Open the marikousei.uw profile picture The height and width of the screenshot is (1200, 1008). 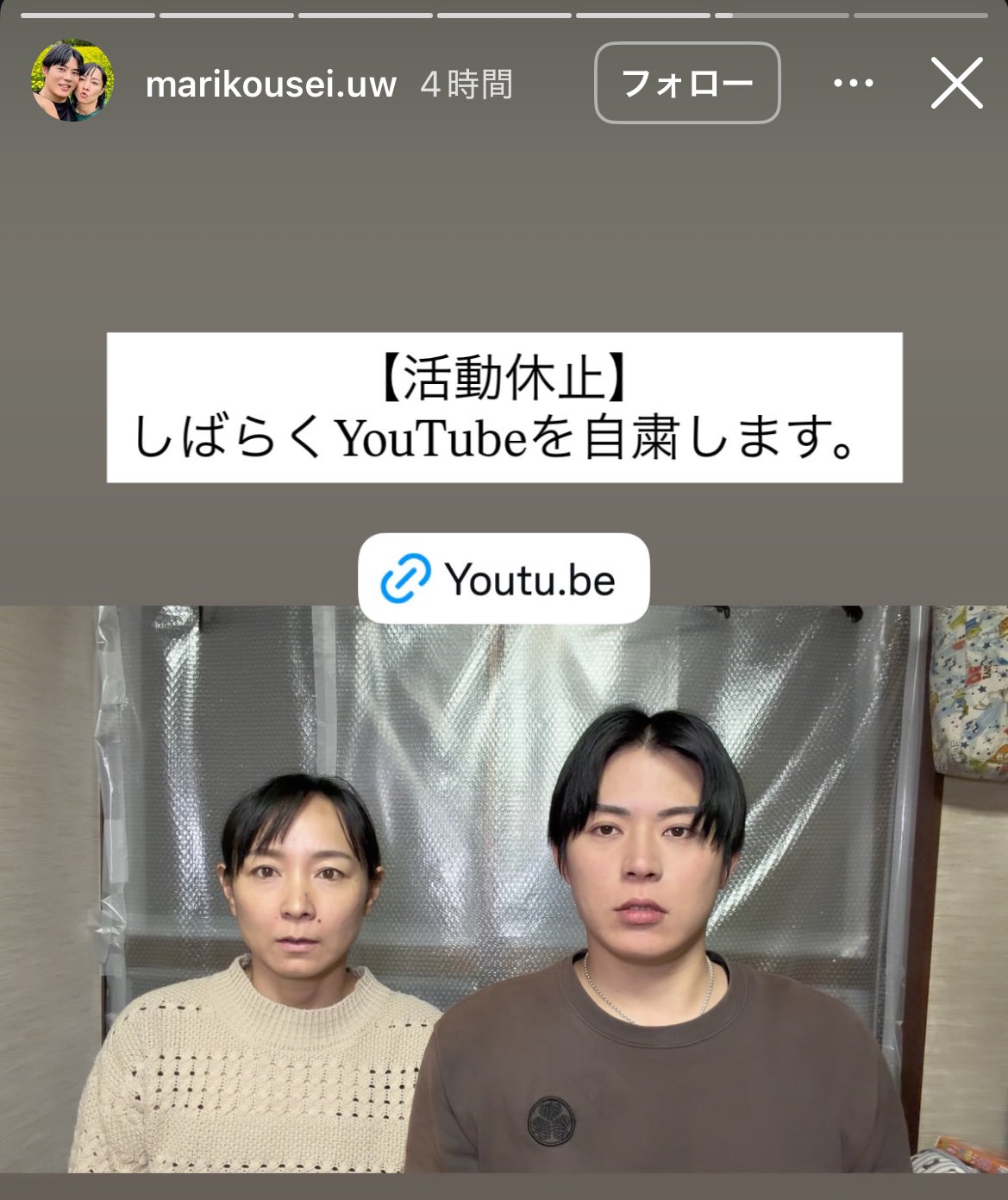(72, 81)
